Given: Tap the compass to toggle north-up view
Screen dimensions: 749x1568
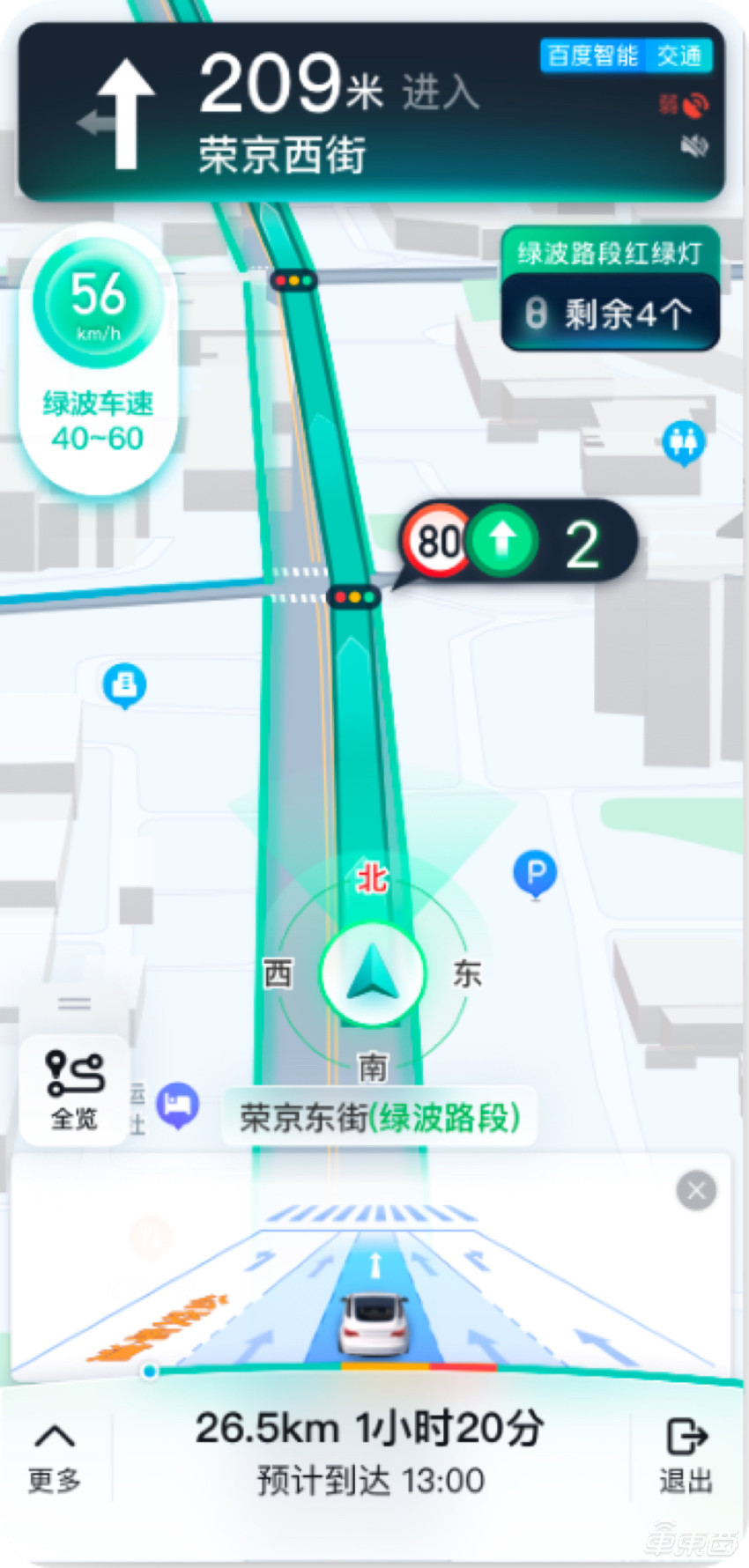Looking at the screenshot, I should click(x=372, y=973).
